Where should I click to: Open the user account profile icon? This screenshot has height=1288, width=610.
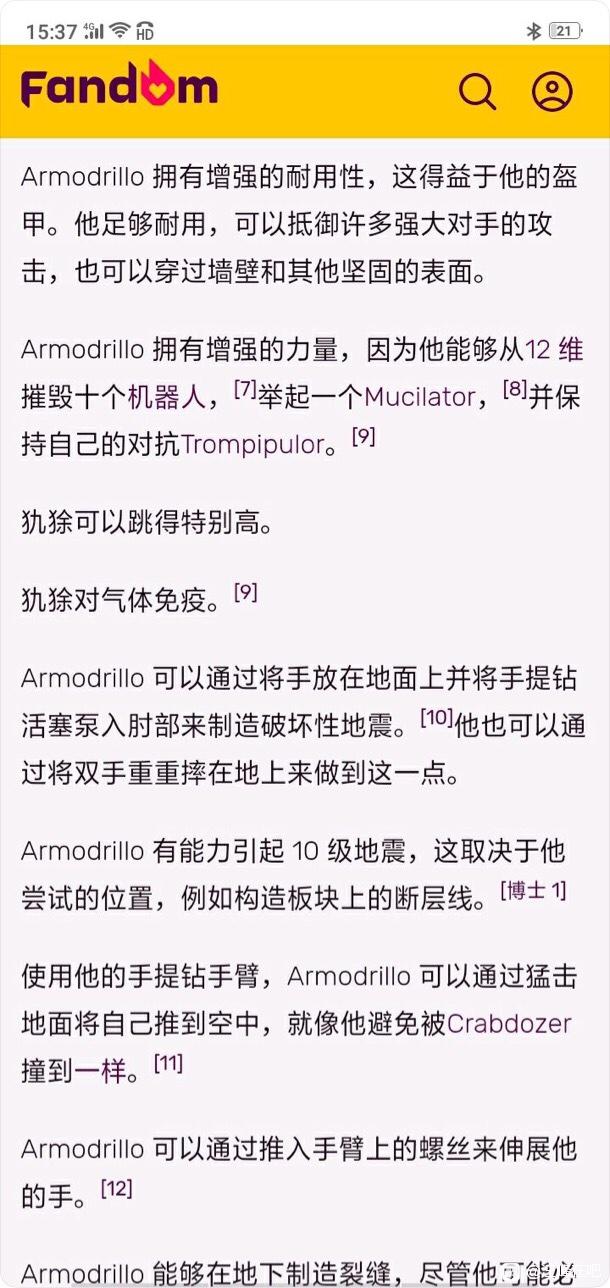[552, 91]
